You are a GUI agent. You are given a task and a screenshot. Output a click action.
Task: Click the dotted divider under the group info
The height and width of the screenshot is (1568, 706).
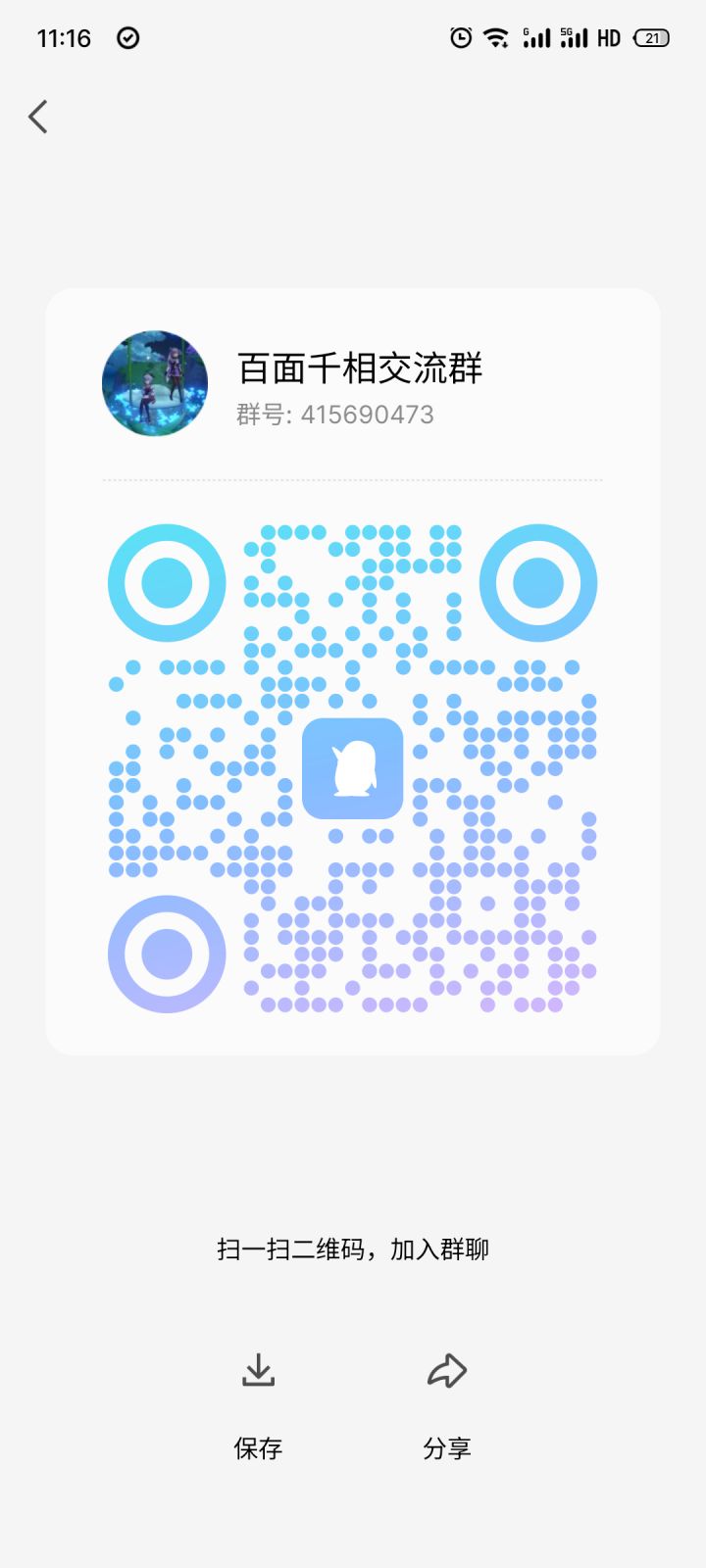[x=353, y=479]
